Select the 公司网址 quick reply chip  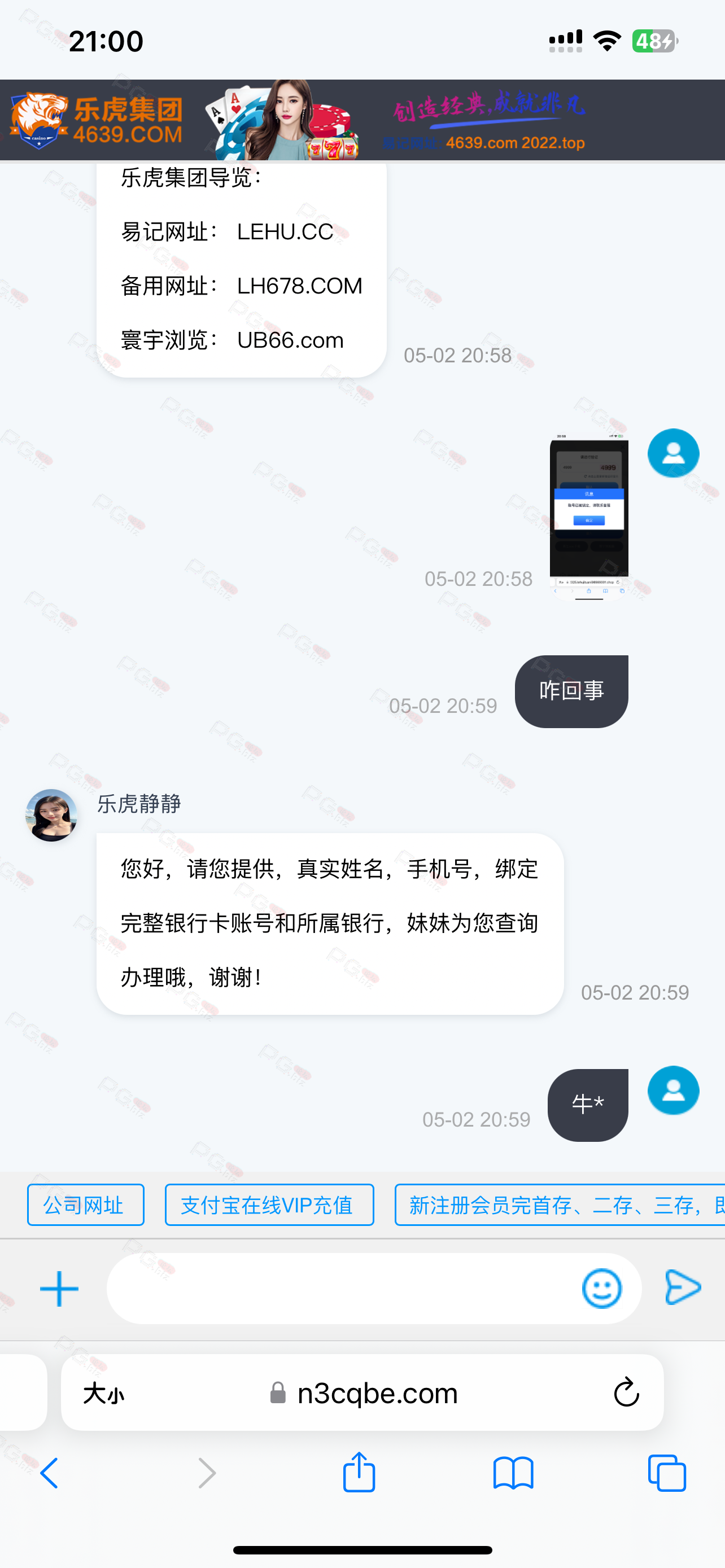click(x=86, y=1205)
